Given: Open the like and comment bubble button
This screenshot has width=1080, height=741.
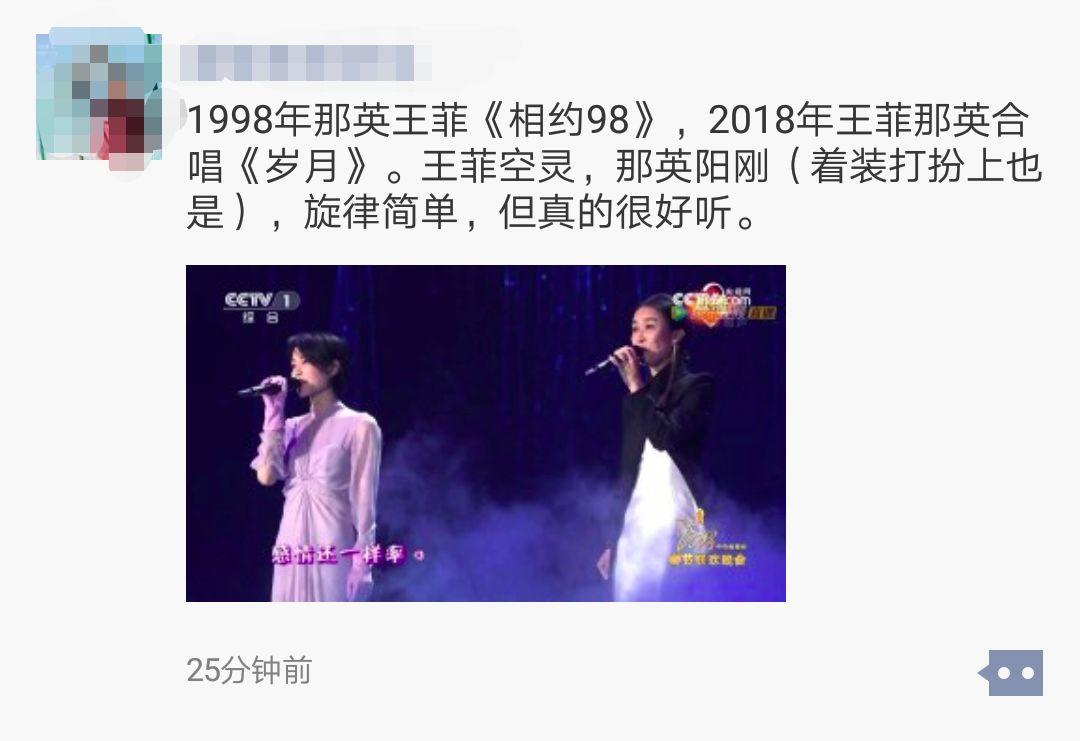Looking at the screenshot, I should pos(1013,673).
